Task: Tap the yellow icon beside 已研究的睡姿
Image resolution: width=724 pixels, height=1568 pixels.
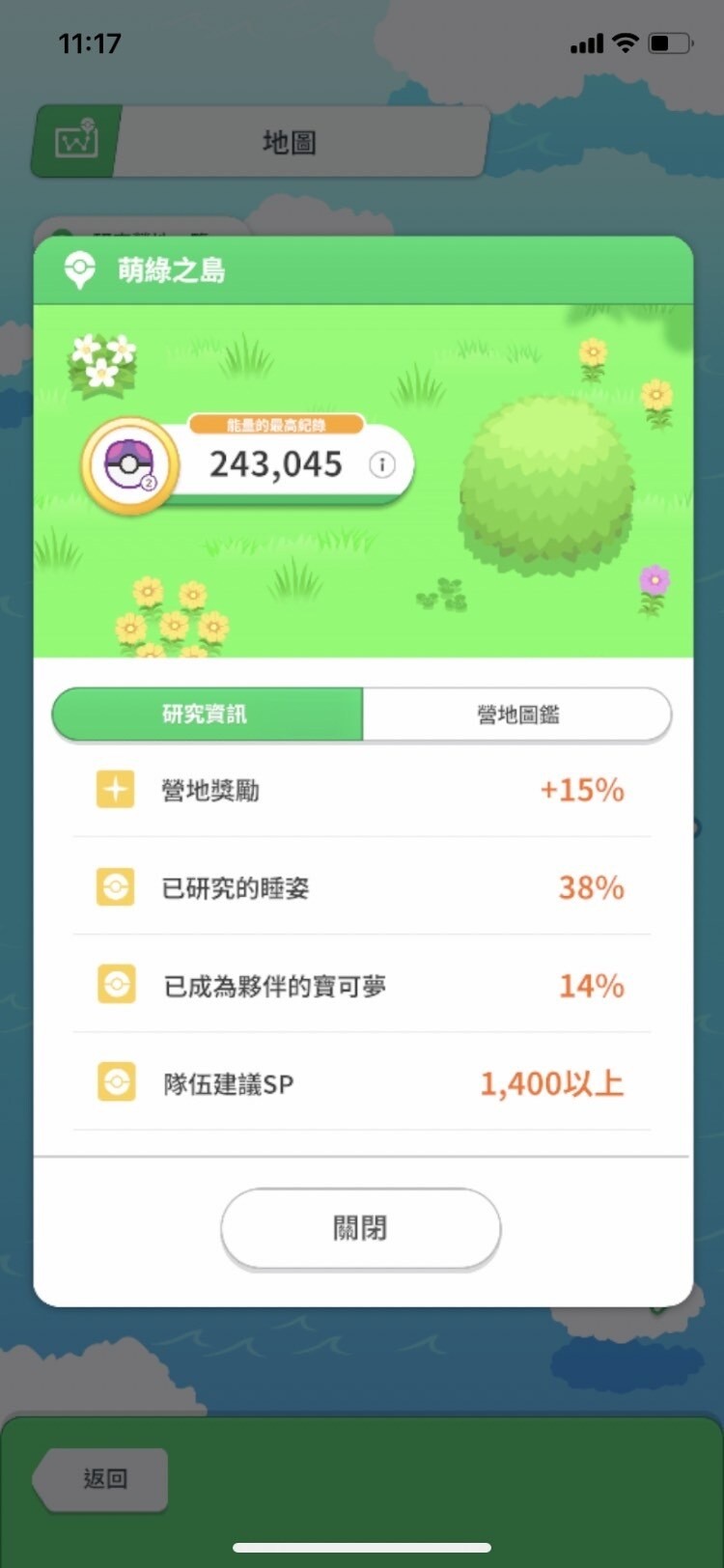Action: (x=116, y=887)
